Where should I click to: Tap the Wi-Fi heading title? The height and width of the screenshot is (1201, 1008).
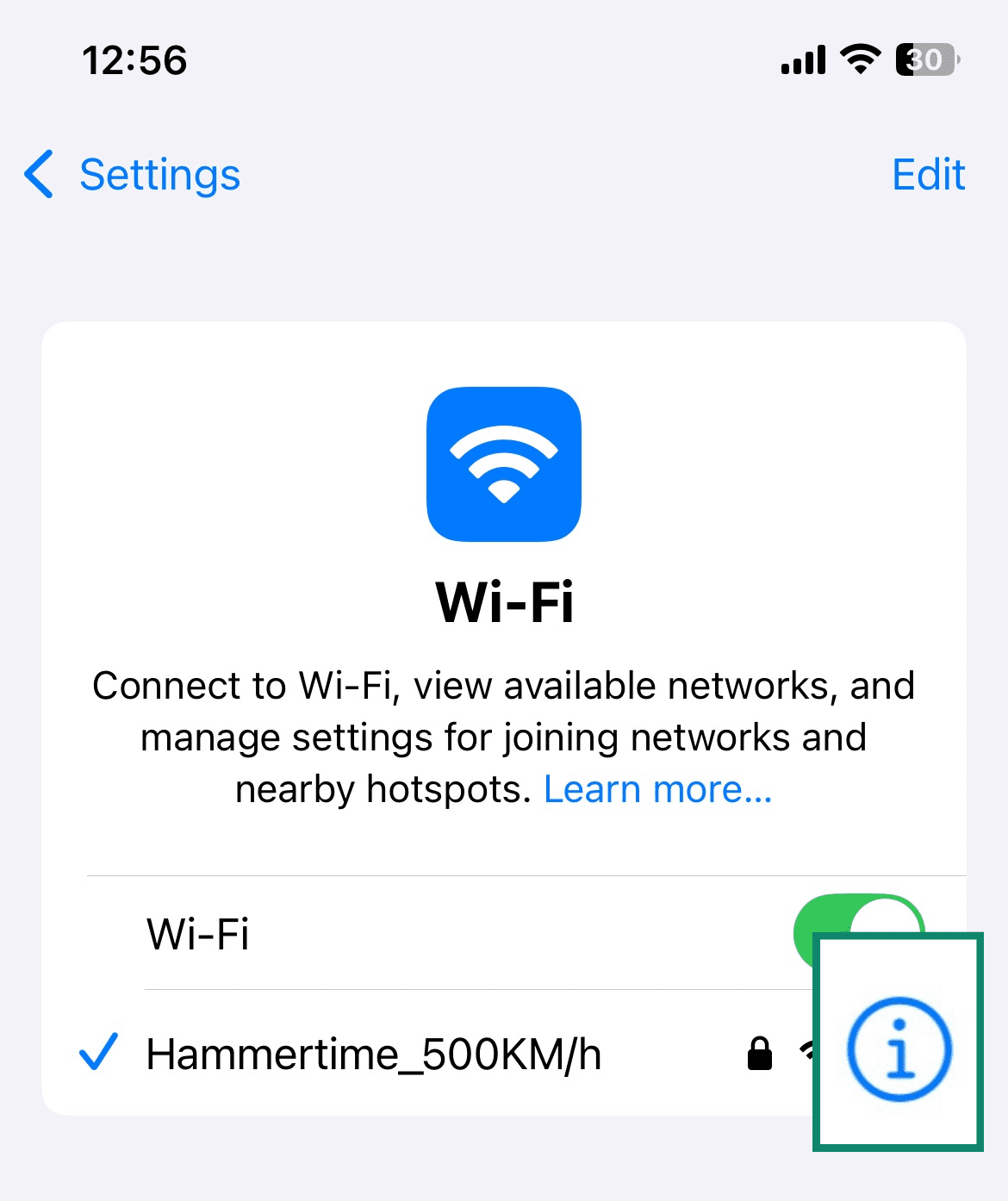coord(503,603)
